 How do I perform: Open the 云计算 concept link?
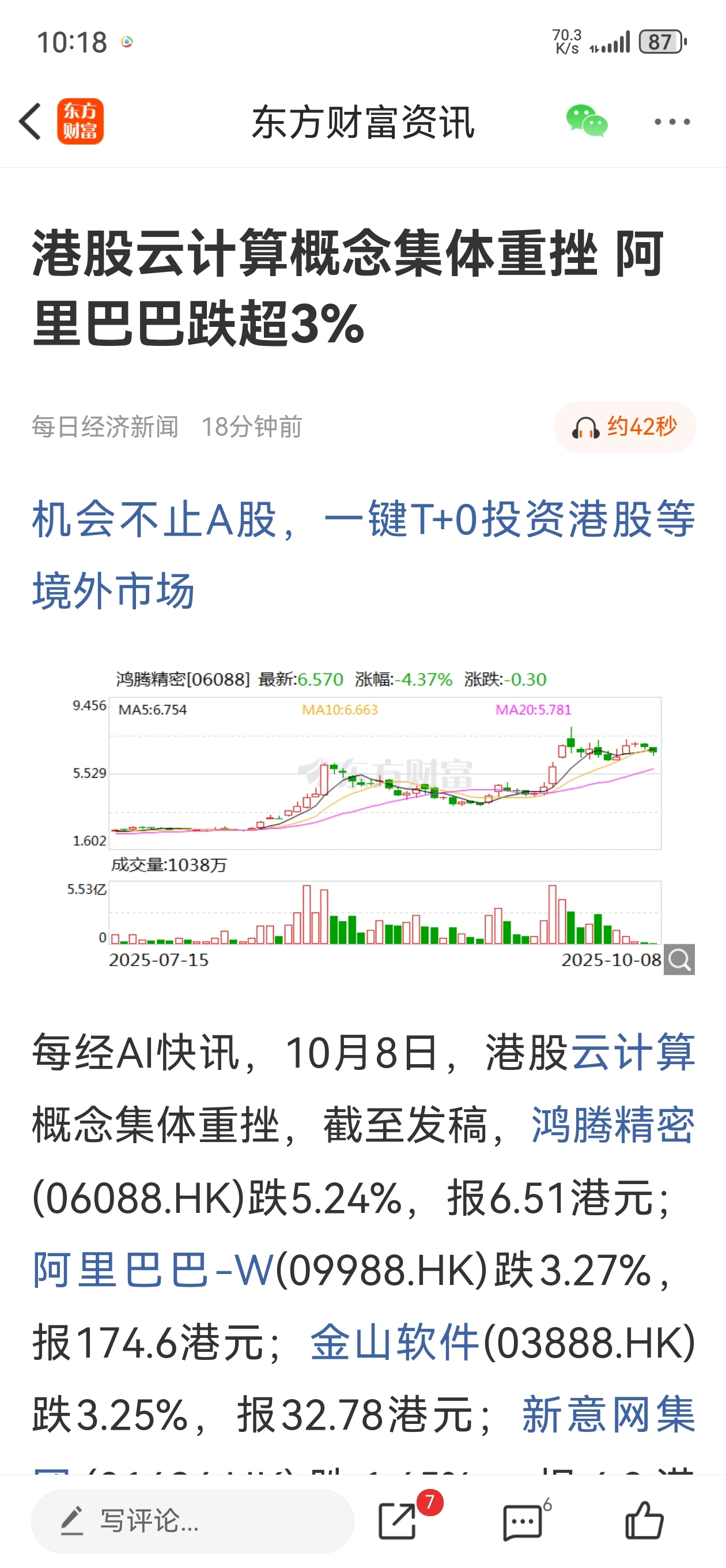tap(633, 1053)
